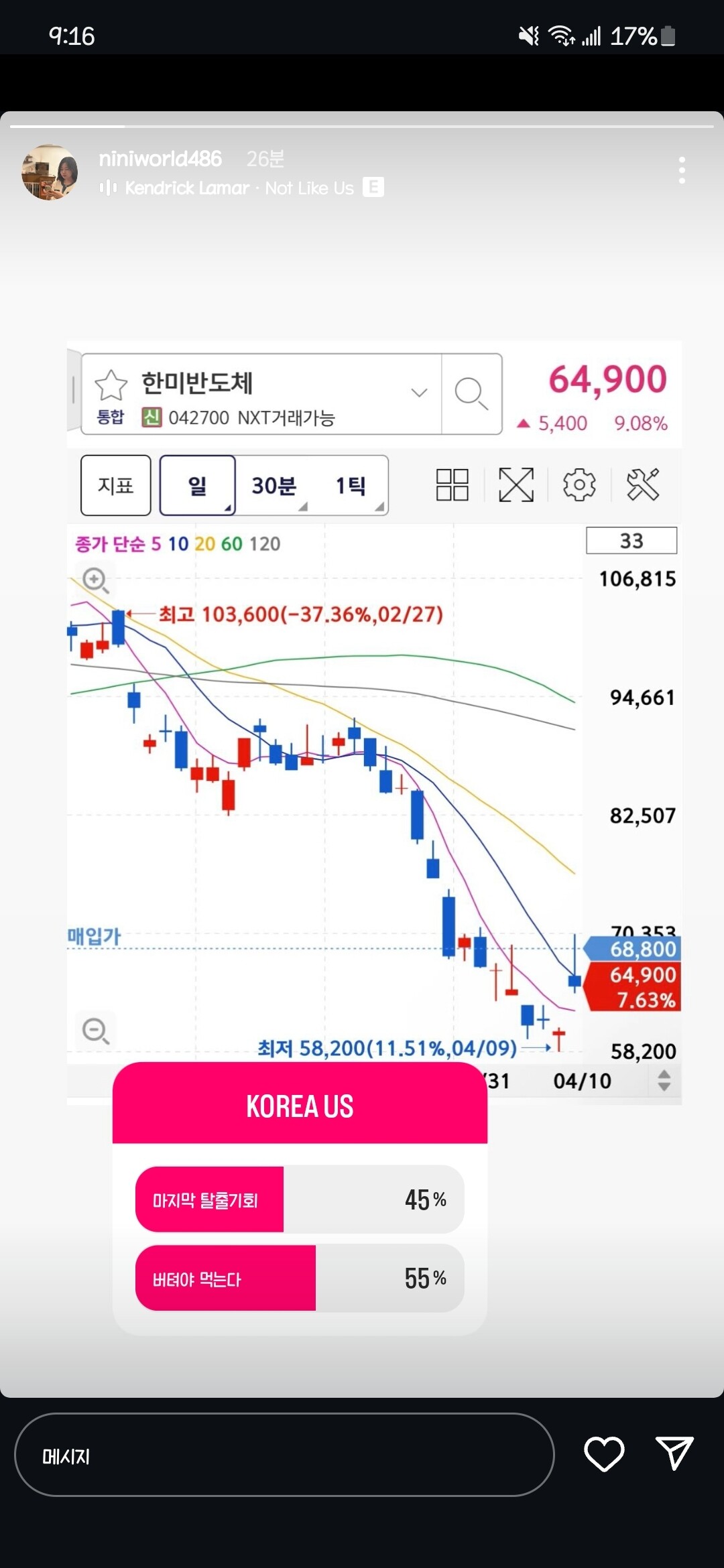This screenshot has height=1568, width=724.
Task: Open the Kendrick Lamar Not Like Us track
Action: pos(239,188)
